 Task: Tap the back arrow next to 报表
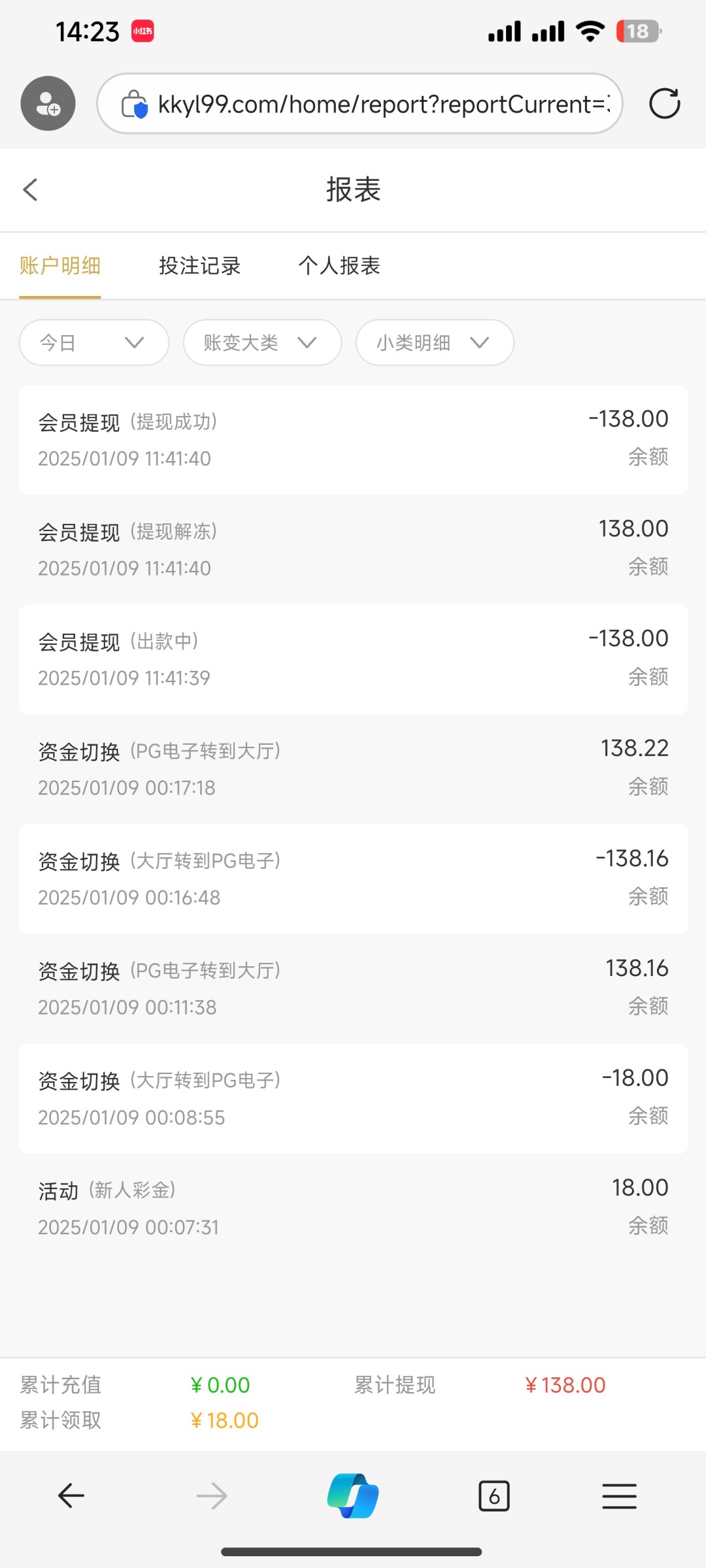point(30,190)
